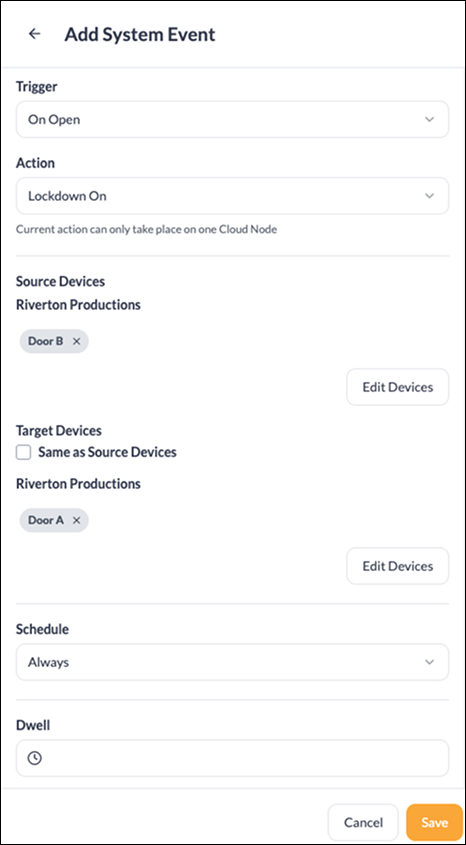Screen dimensions: 466x845
Task: Tap Edit Devices under Target Devices
Action: pyautogui.click(x=398, y=566)
